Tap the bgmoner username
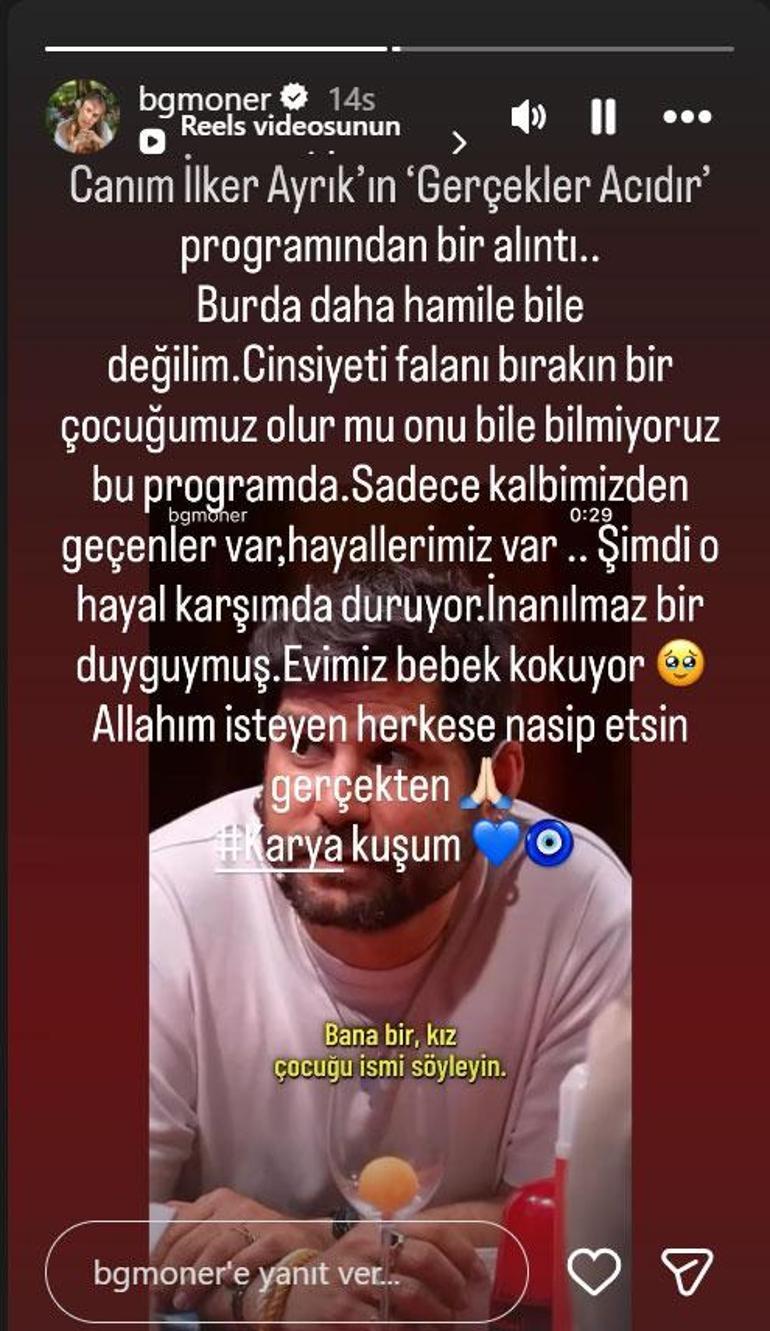 tap(204, 99)
